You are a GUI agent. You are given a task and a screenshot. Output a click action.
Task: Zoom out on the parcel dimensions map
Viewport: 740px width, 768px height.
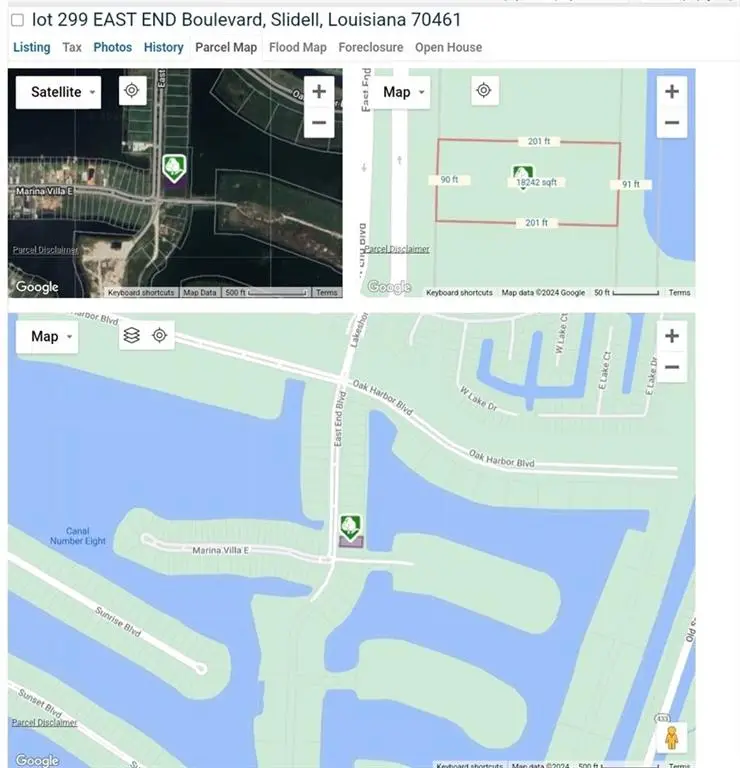click(x=671, y=123)
